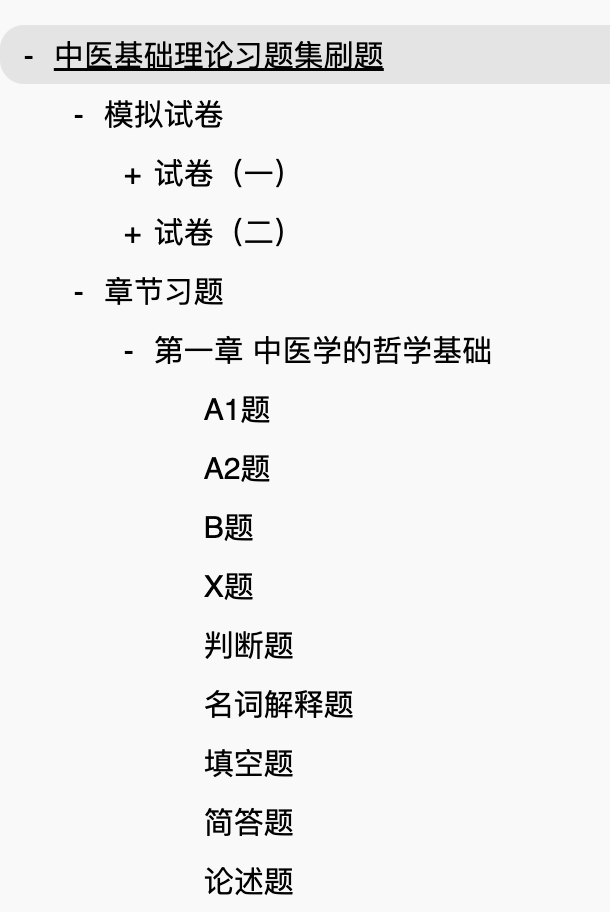Expand 试卷（二）
The image size is (610, 912).
point(133,234)
